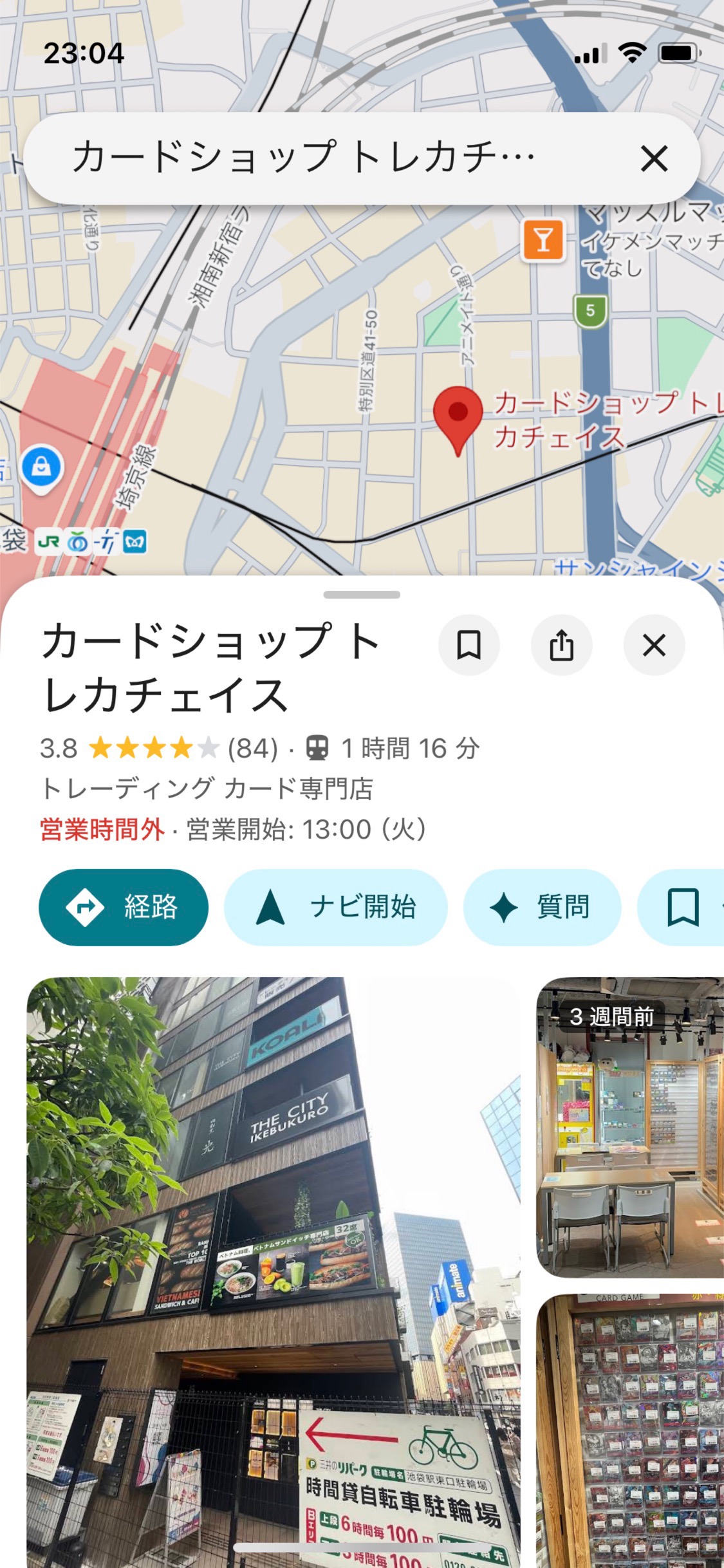
Task: Share カードショップ トレカチェイス
Action: tap(561, 645)
